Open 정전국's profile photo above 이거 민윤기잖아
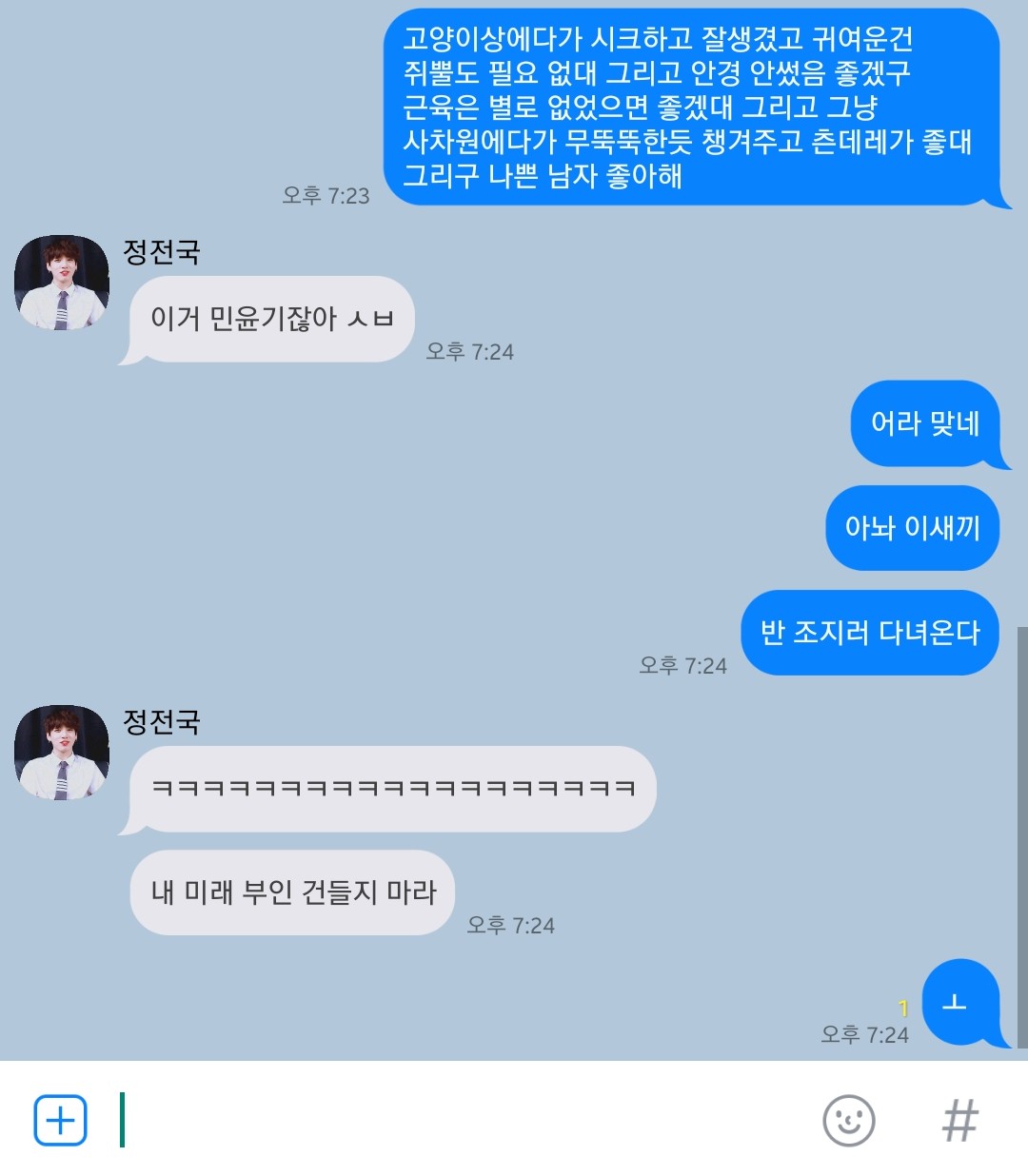Screen dimensions: 1028x1176 click(x=62, y=283)
